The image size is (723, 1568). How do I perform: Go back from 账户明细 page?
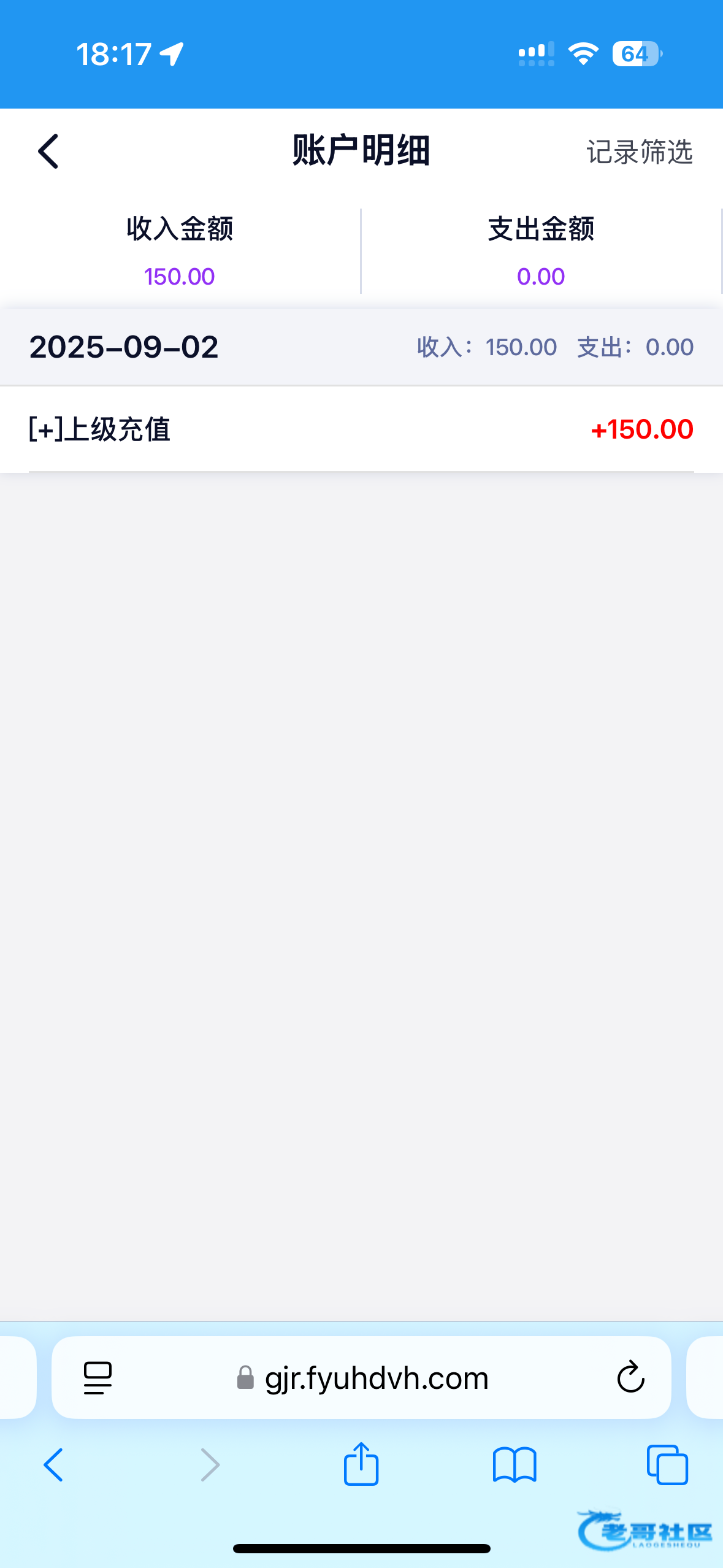coord(48,152)
